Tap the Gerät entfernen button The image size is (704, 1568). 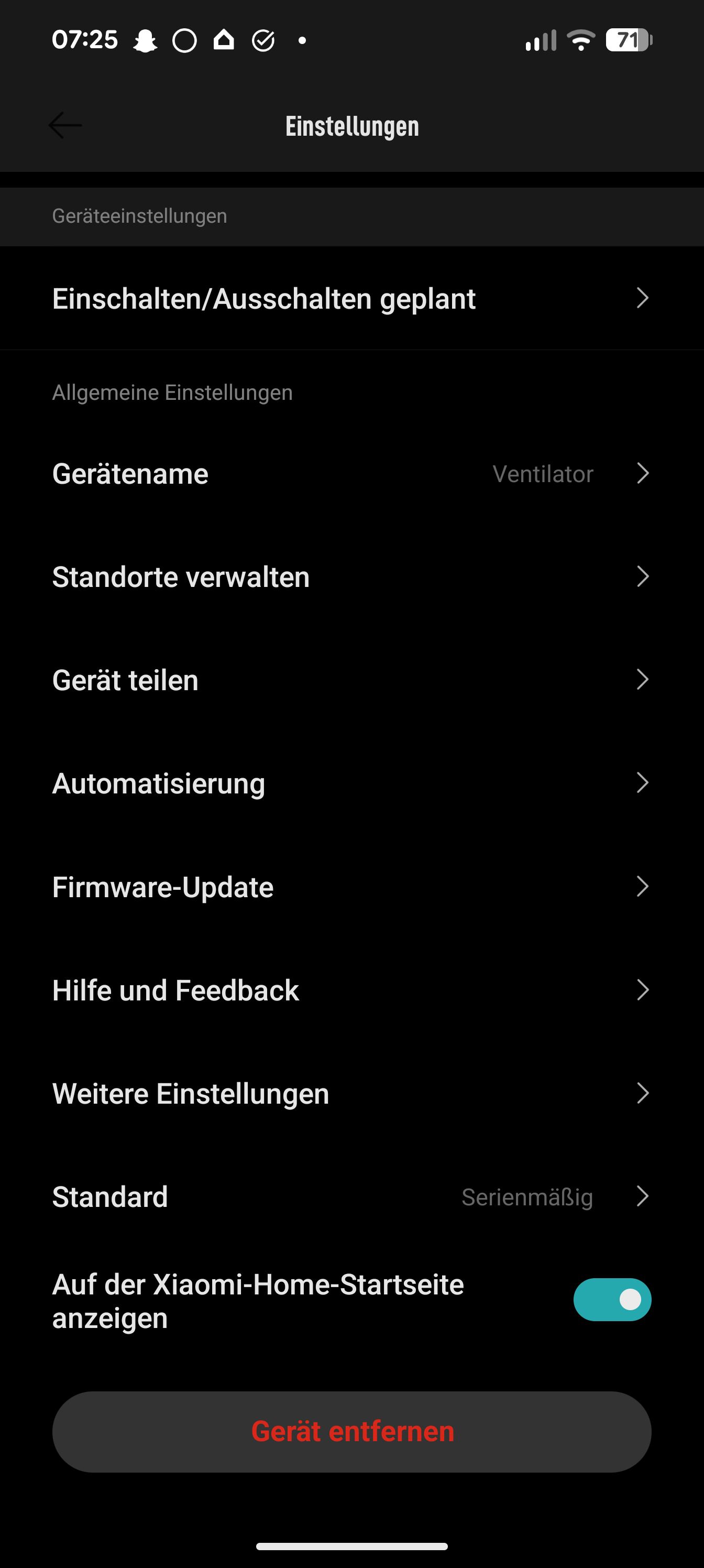351,1432
